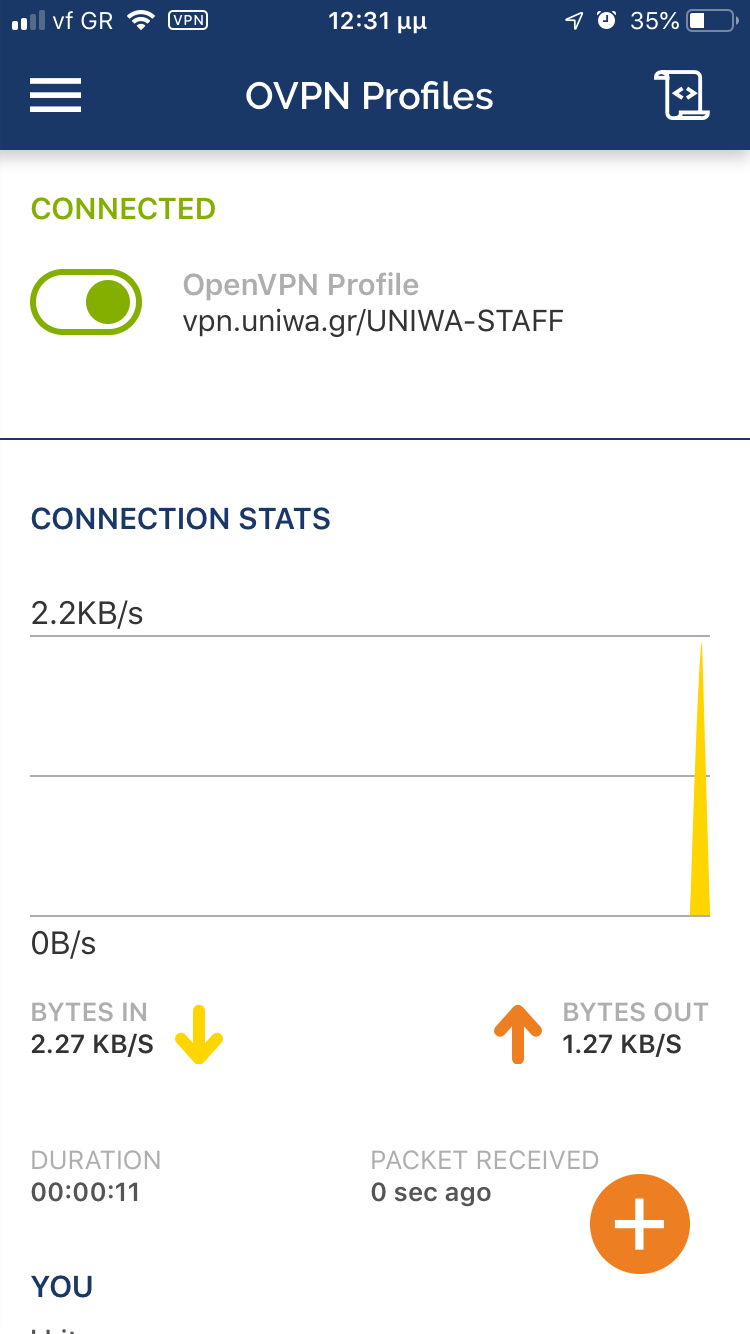Add a new profile with plus button
The height and width of the screenshot is (1334, 750).
coord(640,1224)
